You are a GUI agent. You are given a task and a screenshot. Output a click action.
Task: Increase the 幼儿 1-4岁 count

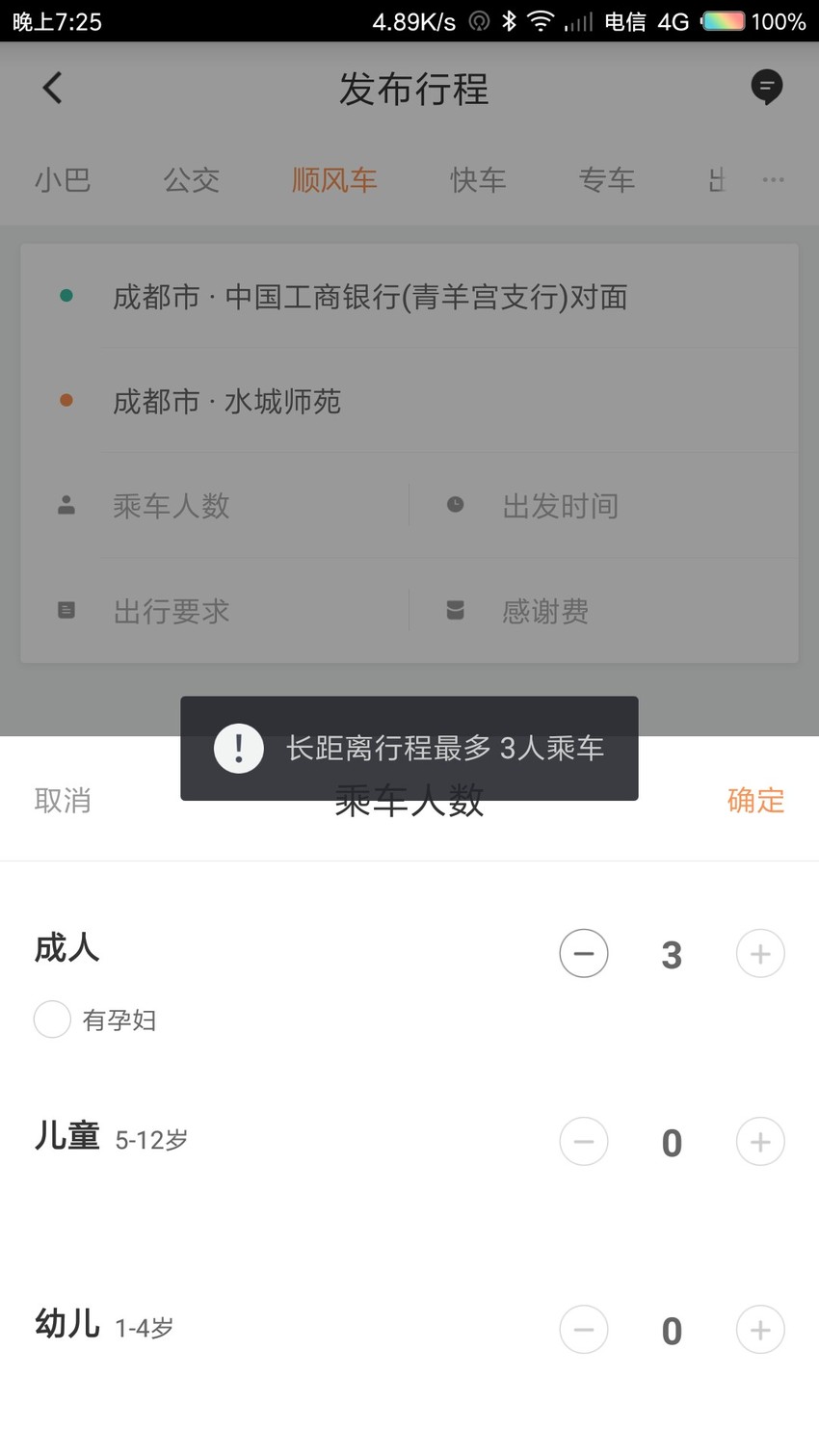pyautogui.click(x=760, y=1329)
